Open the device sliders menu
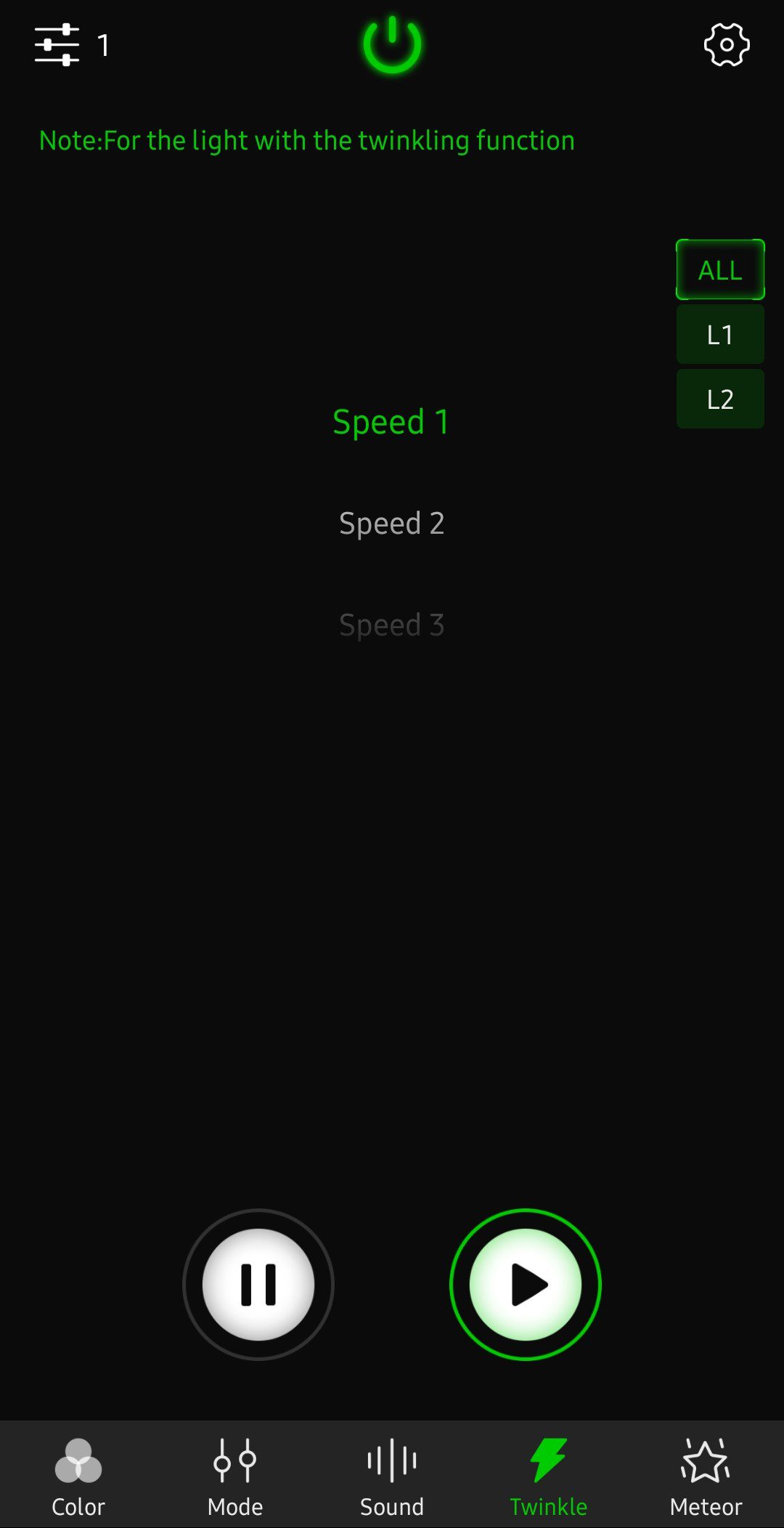The height and width of the screenshot is (1528, 784). click(57, 45)
